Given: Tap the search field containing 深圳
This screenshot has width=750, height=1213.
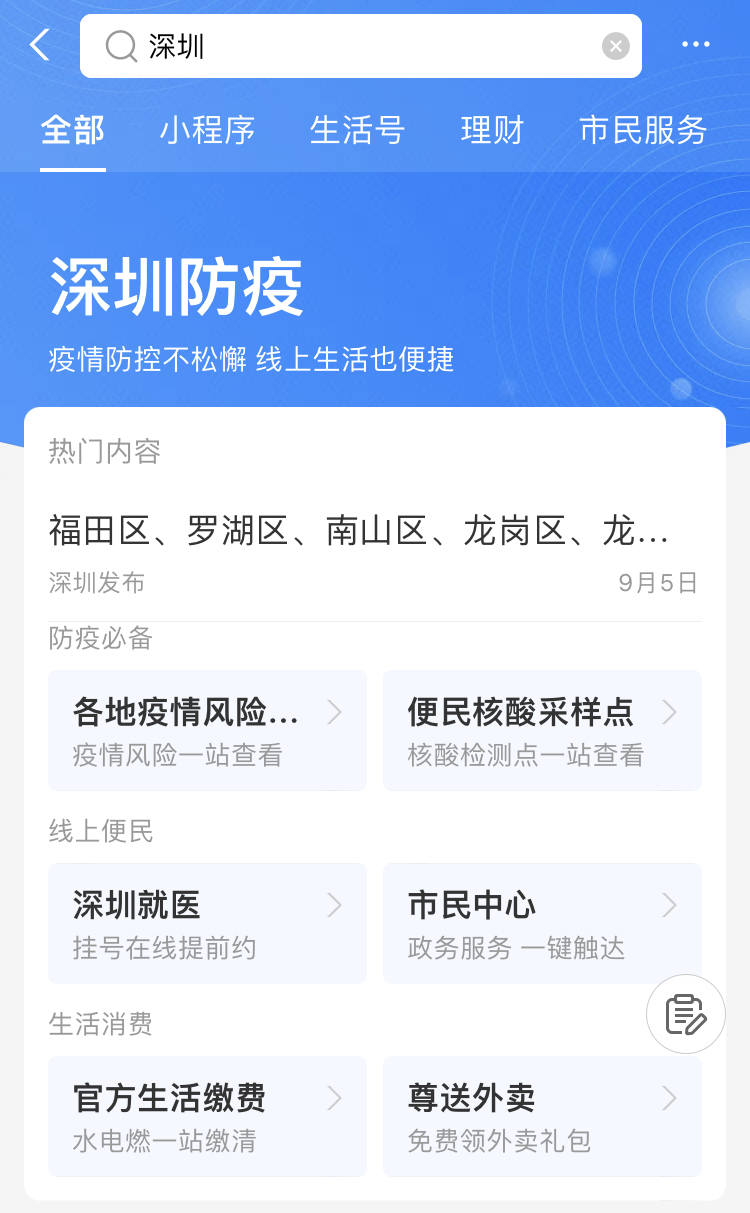Looking at the screenshot, I should click(360, 46).
